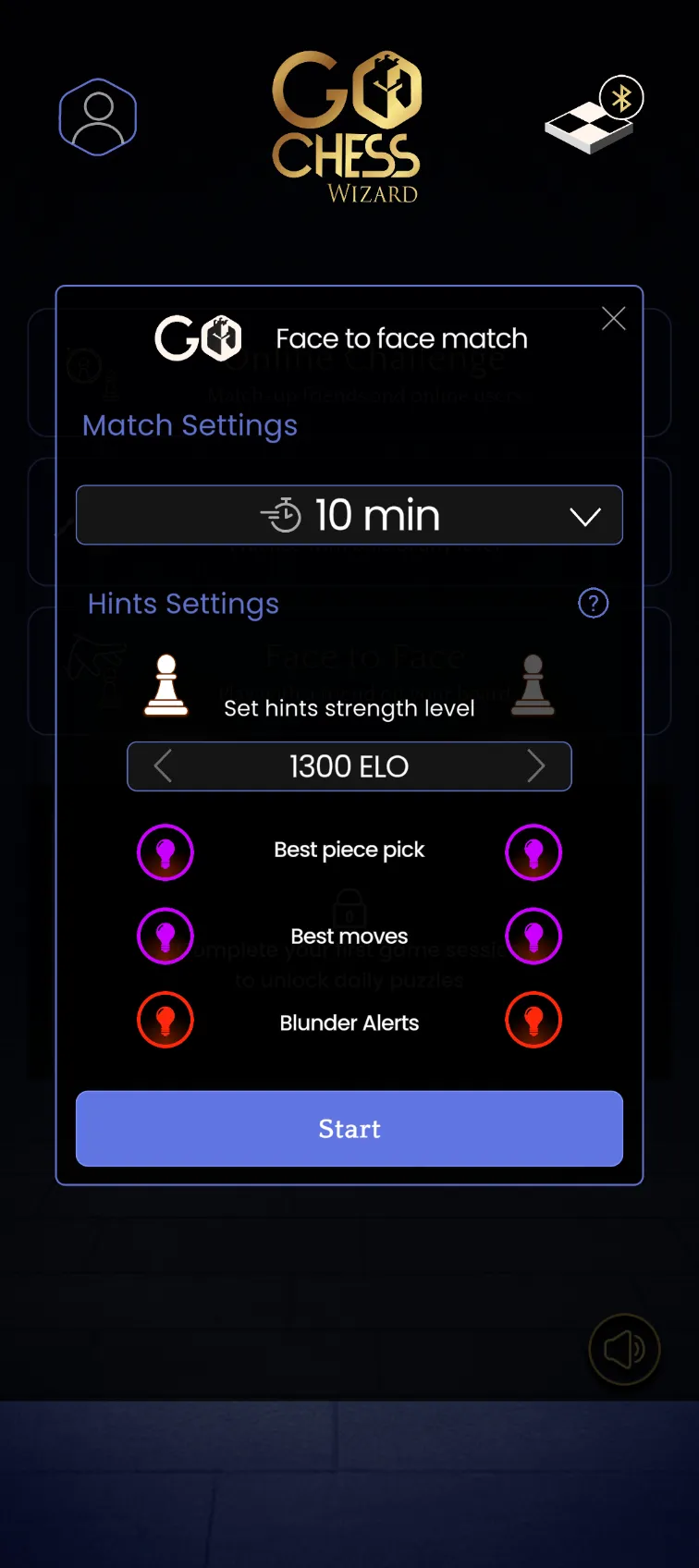Toggle Blunder Alerts for white player
This screenshot has width=699, height=1568.
pyautogui.click(x=166, y=1021)
